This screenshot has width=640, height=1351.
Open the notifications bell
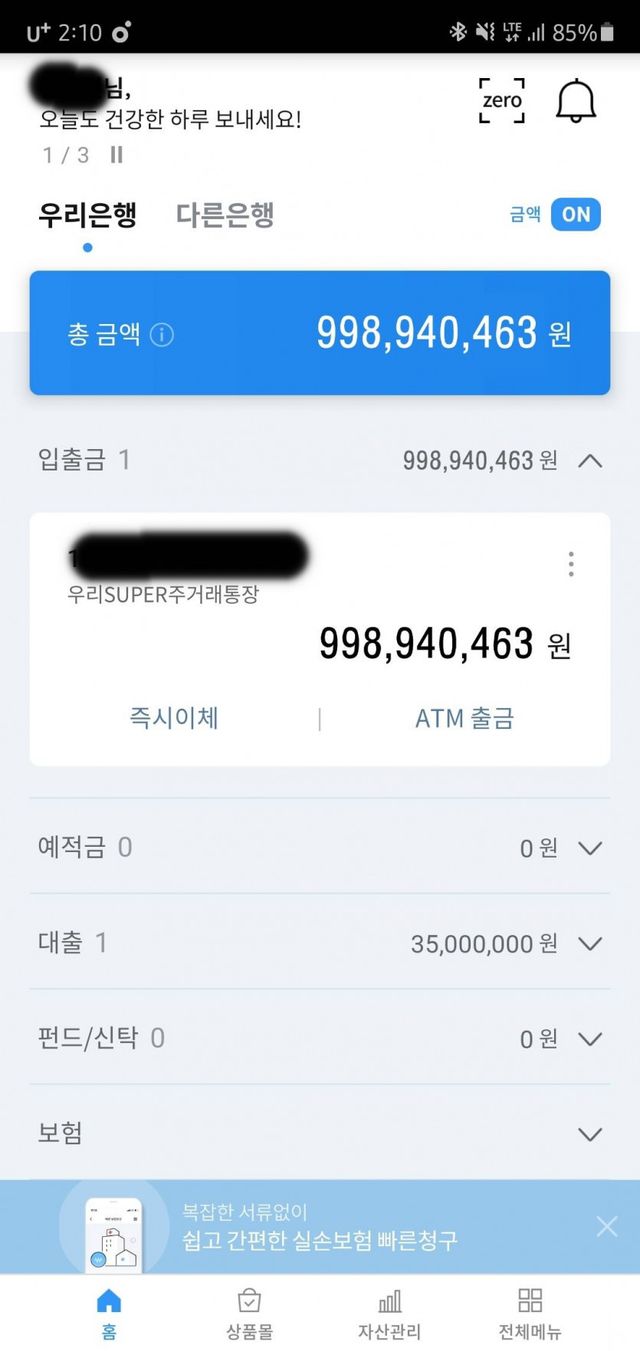[x=576, y=100]
